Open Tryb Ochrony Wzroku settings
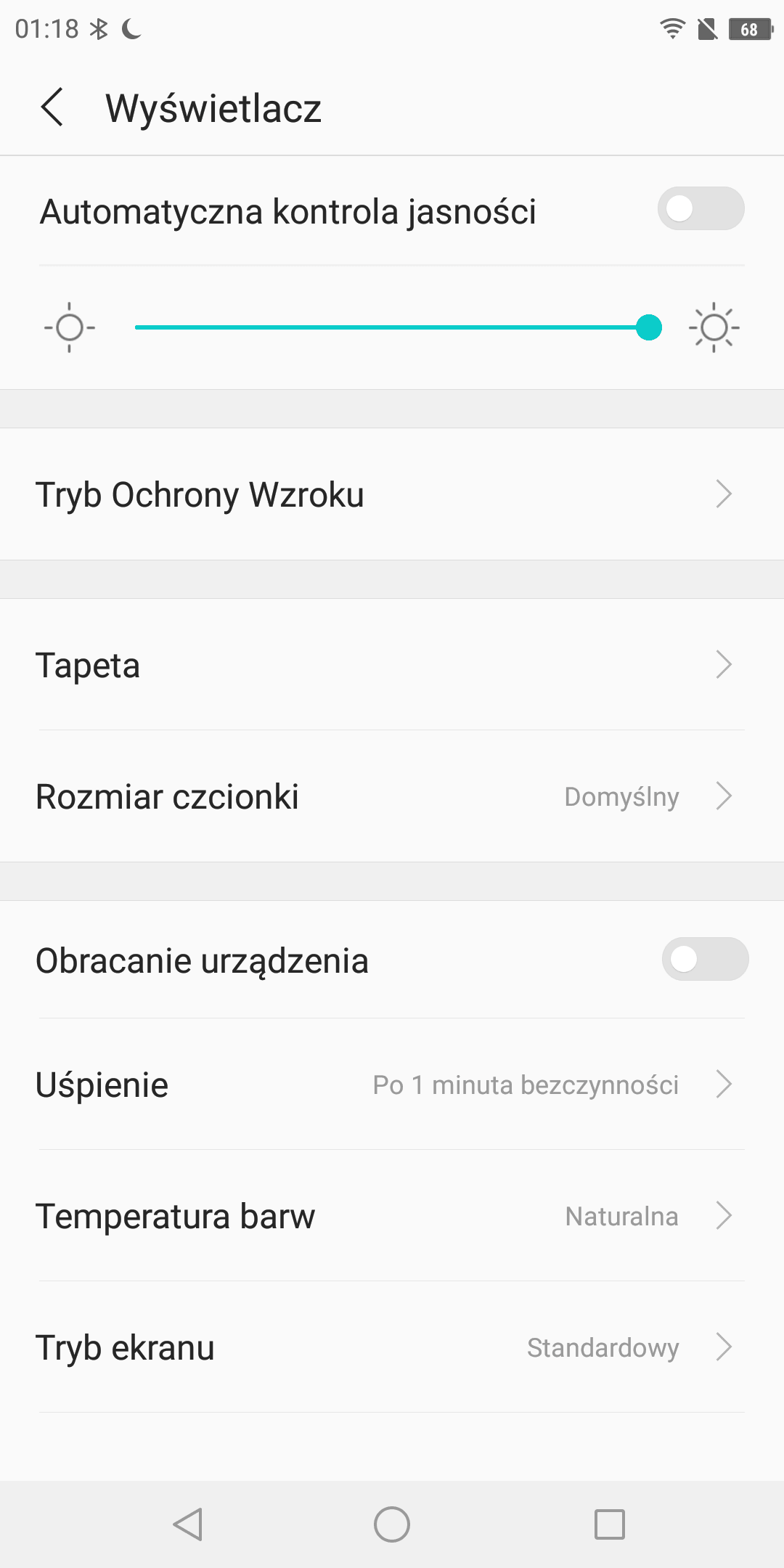This screenshot has height=1568, width=784. pos(392,494)
